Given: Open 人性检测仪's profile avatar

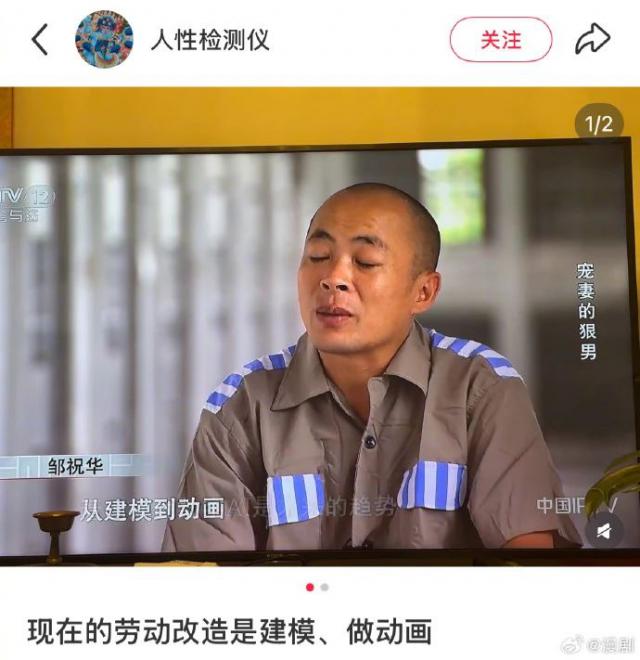Looking at the screenshot, I should pos(104,40).
